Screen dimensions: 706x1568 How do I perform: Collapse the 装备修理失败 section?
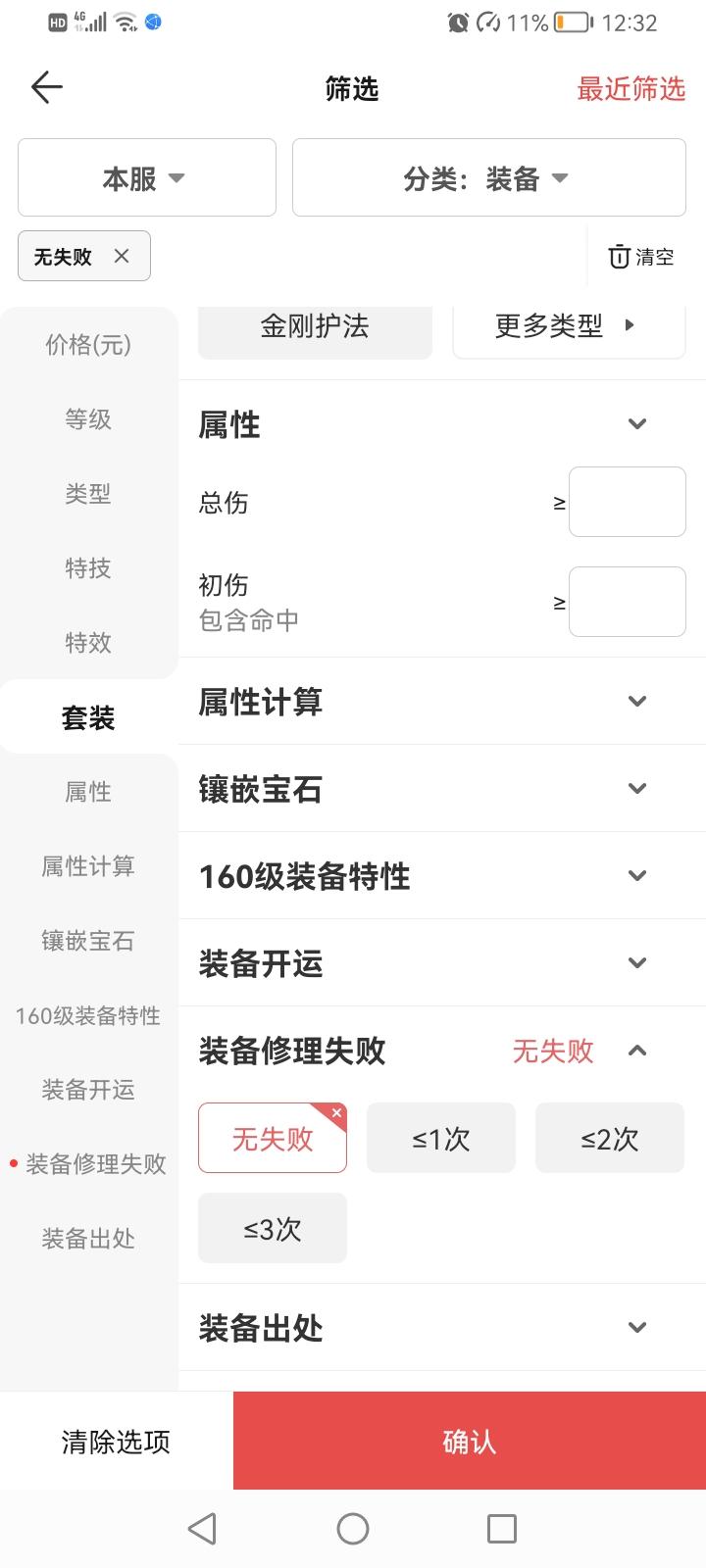point(637,1051)
